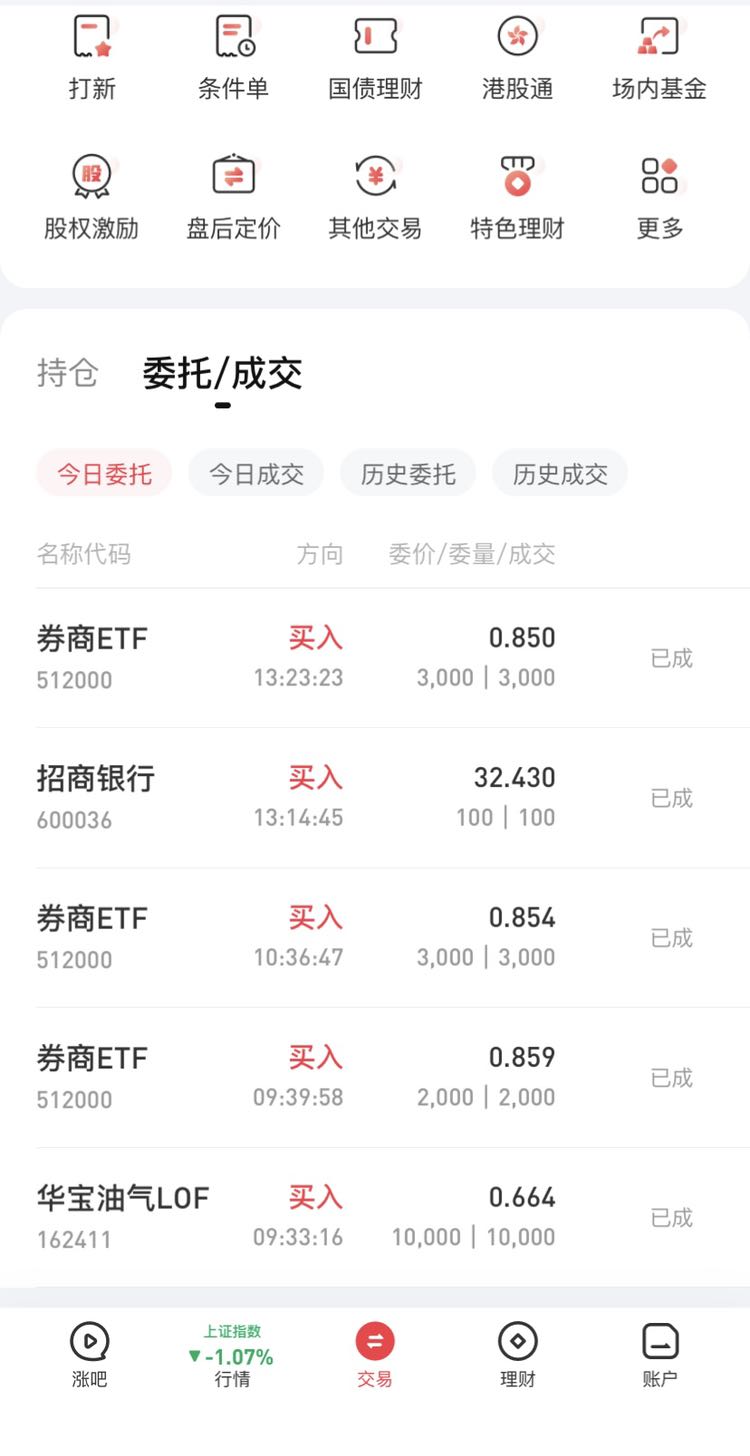Image resolution: width=750 pixels, height=1456 pixels.
Task: Switch to the 行情 tab
Action: point(232,1356)
